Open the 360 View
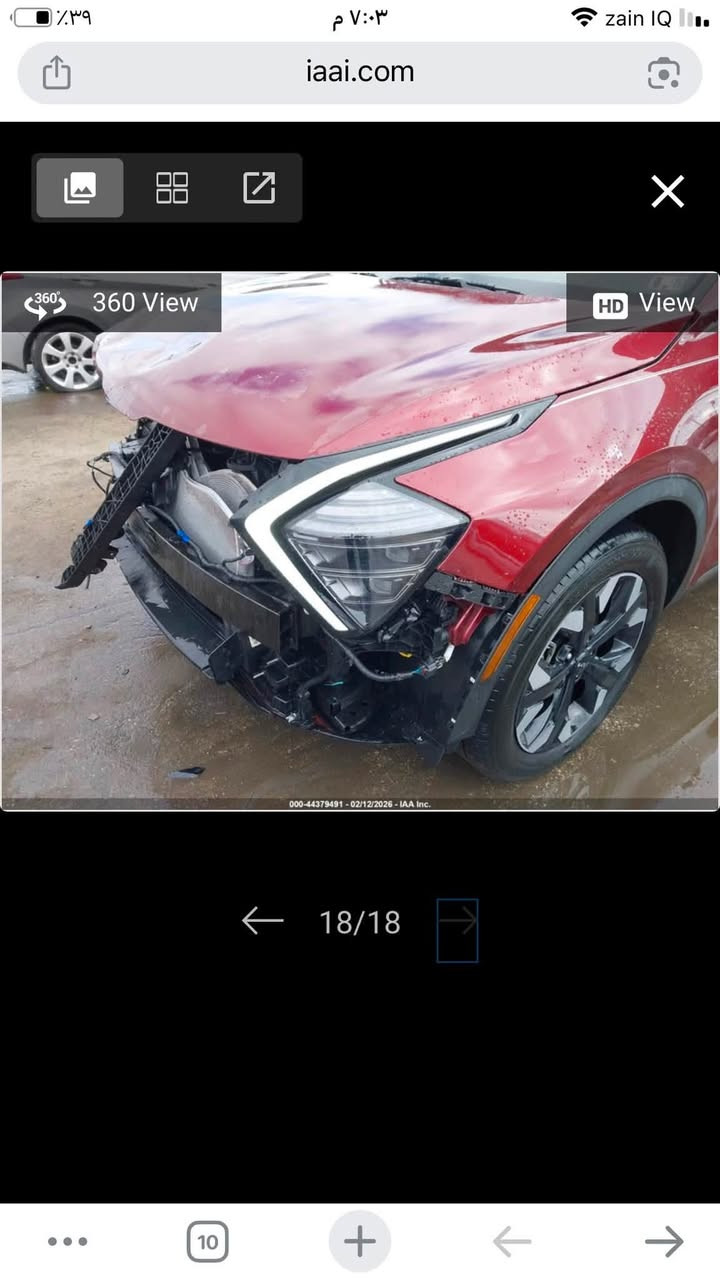The width and height of the screenshot is (720, 1280). tap(111, 302)
